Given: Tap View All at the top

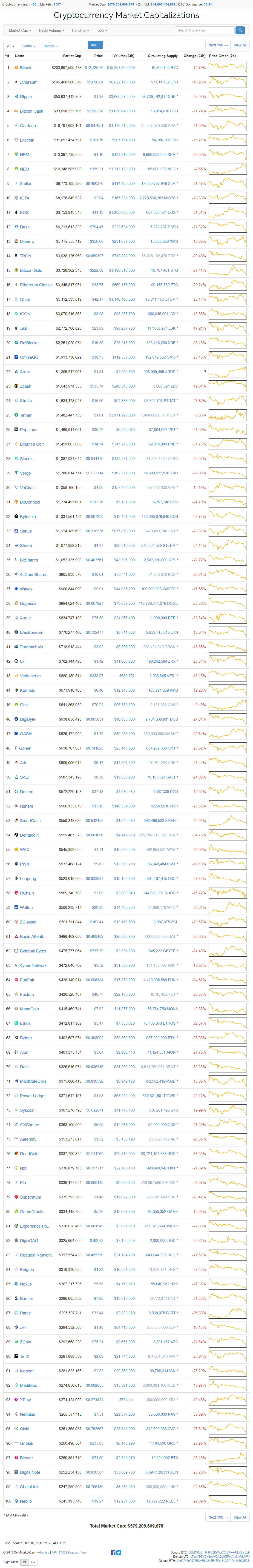Looking at the screenshot, I should (x=240, y=45).
